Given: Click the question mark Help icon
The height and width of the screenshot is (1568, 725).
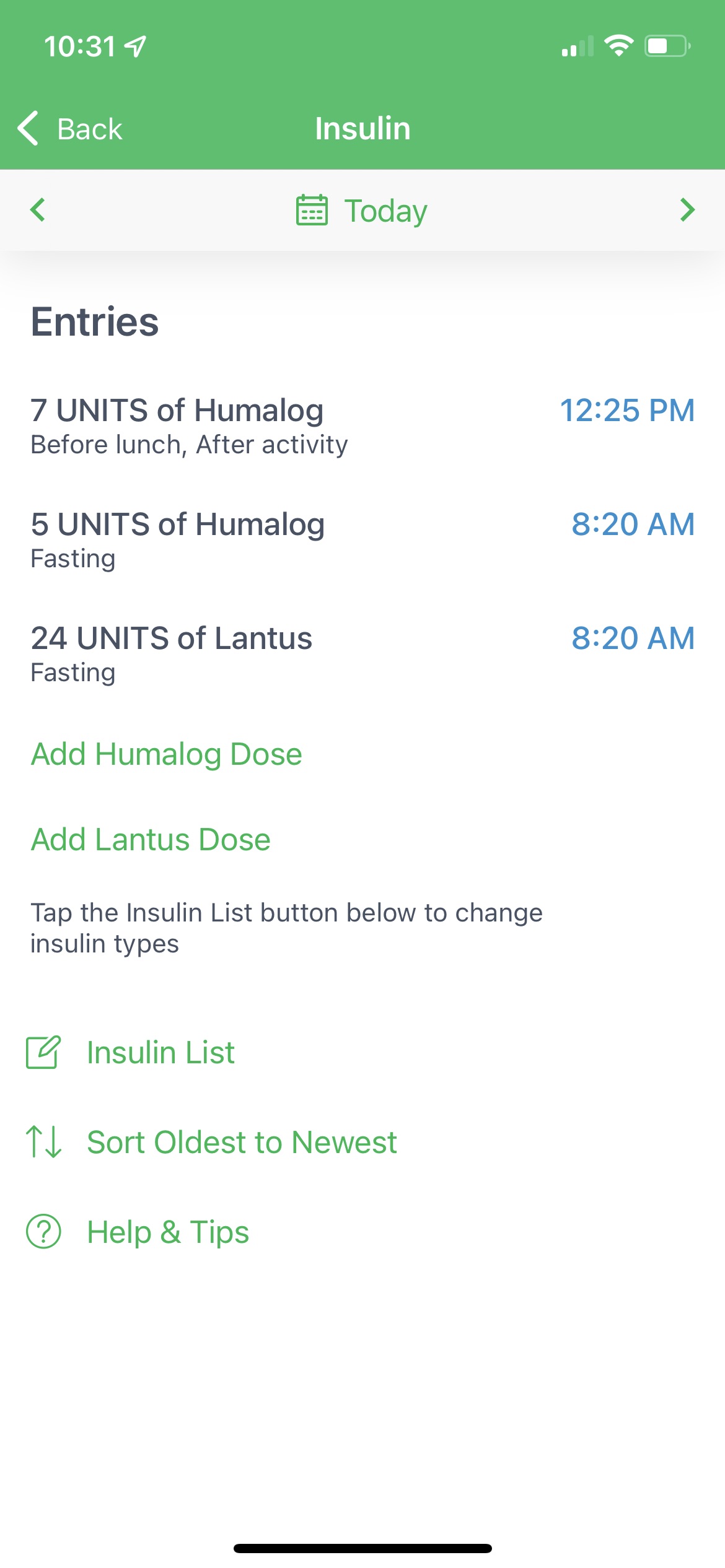Looking at the screenshot, I should click(x=43, y=1230).
